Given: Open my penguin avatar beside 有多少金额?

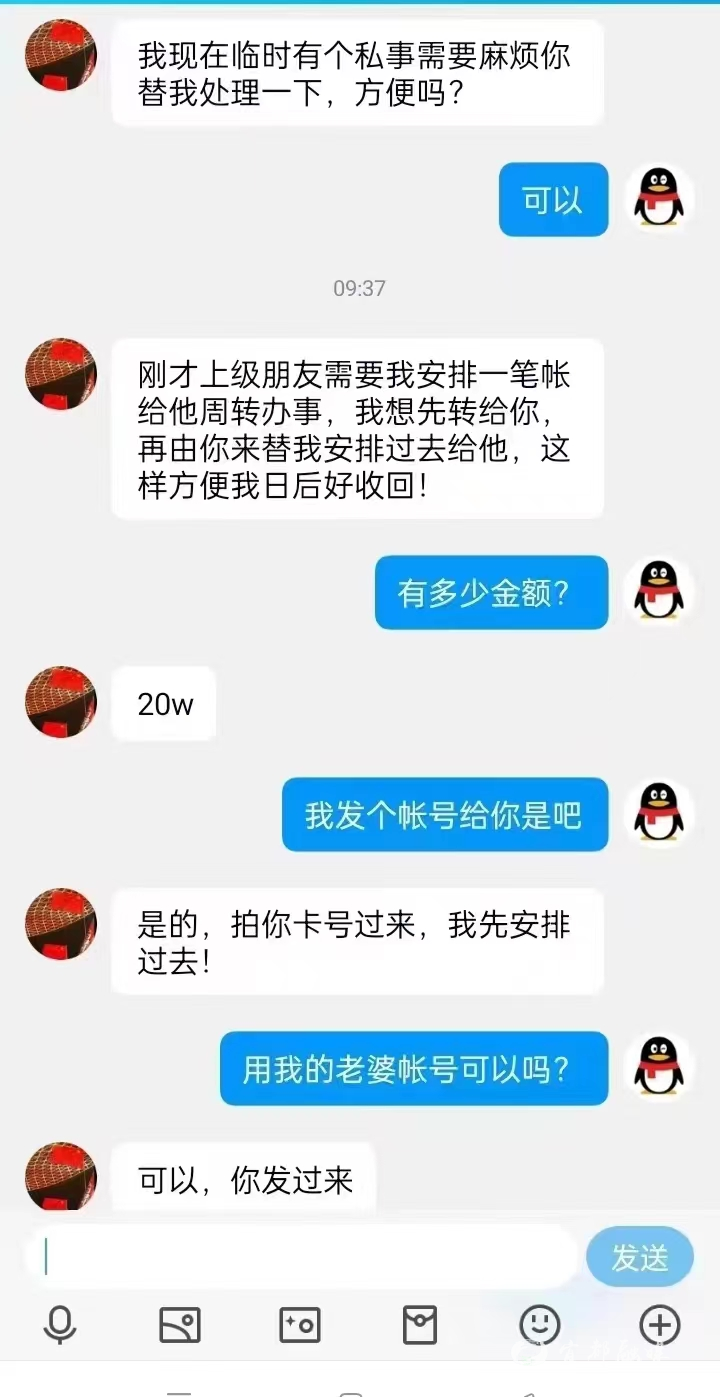Looking at the screenshot, I should pos(659,592).
